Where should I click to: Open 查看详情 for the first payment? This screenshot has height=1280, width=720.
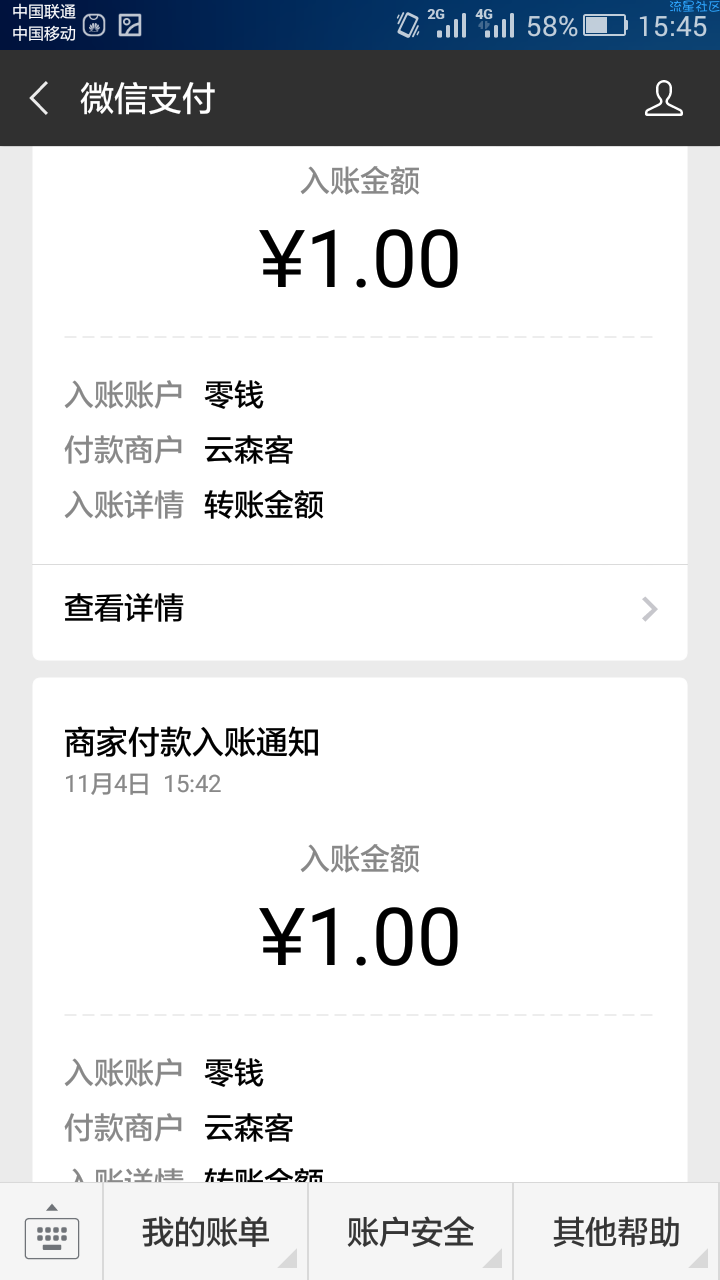[360, 608]
